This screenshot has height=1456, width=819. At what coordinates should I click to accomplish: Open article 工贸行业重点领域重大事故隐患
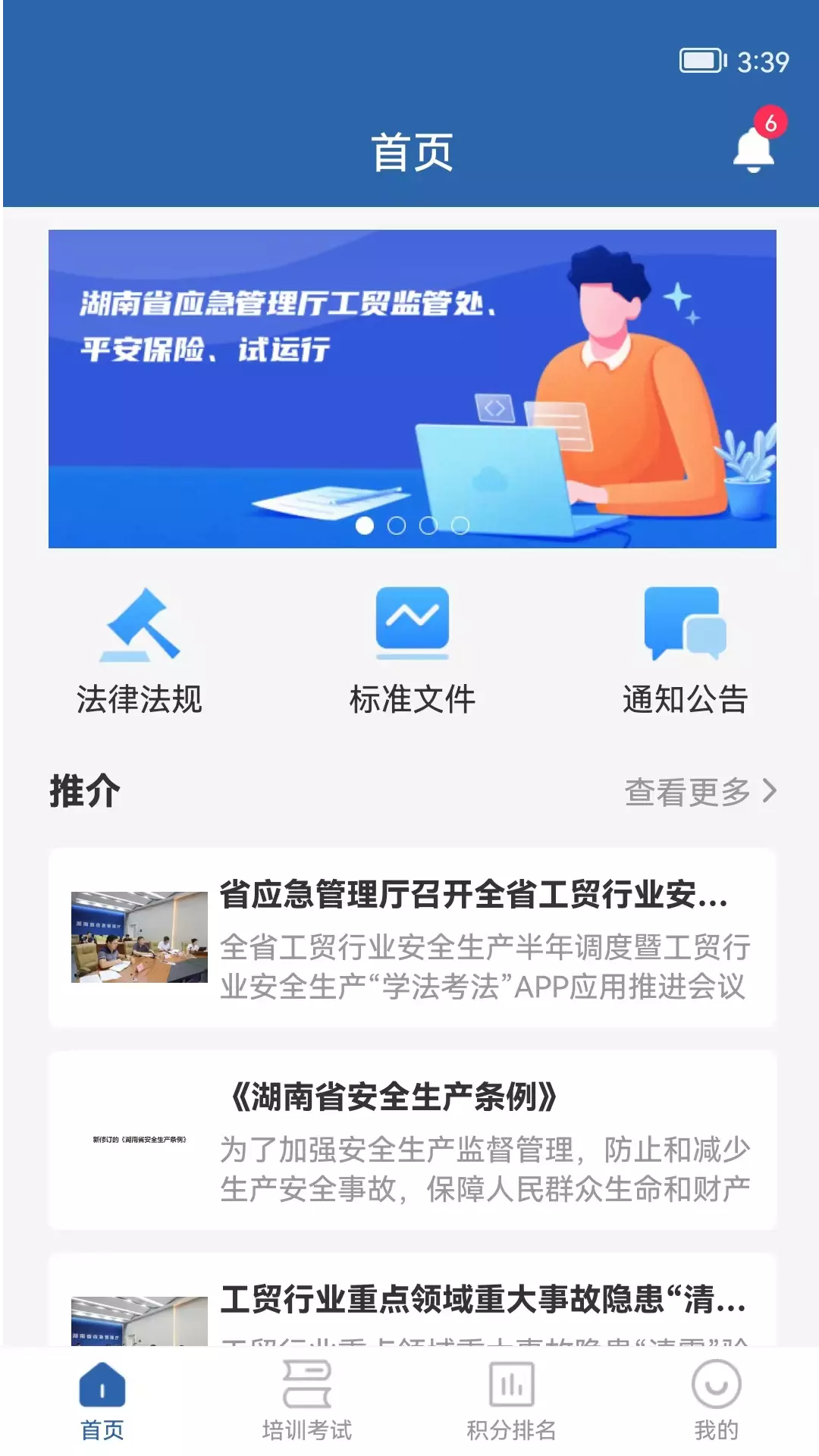(413, 1300)
